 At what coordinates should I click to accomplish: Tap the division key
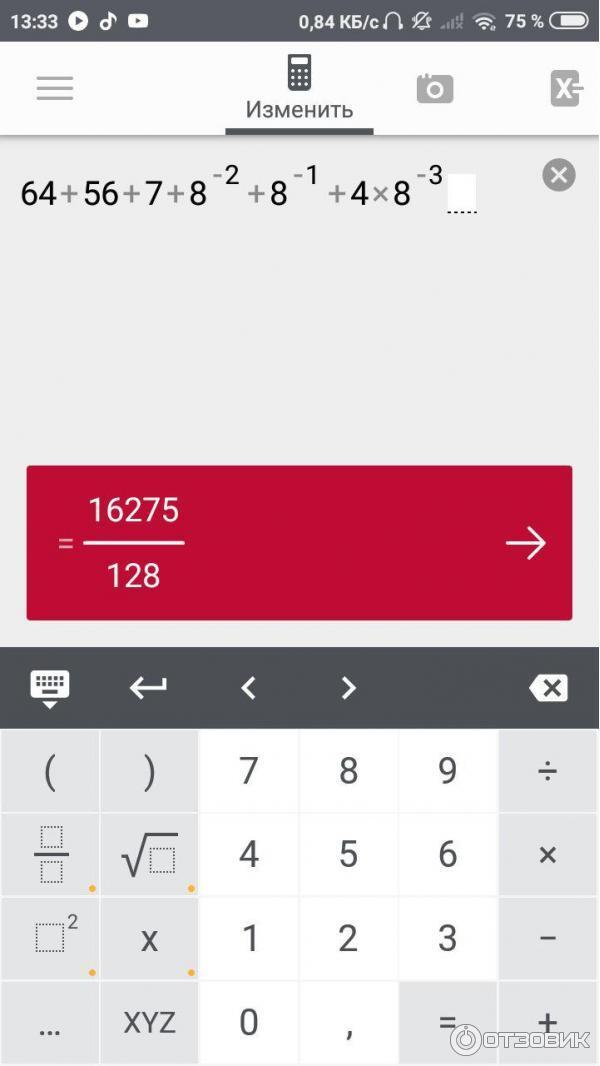pyautogui.click(x=548, y=771)
